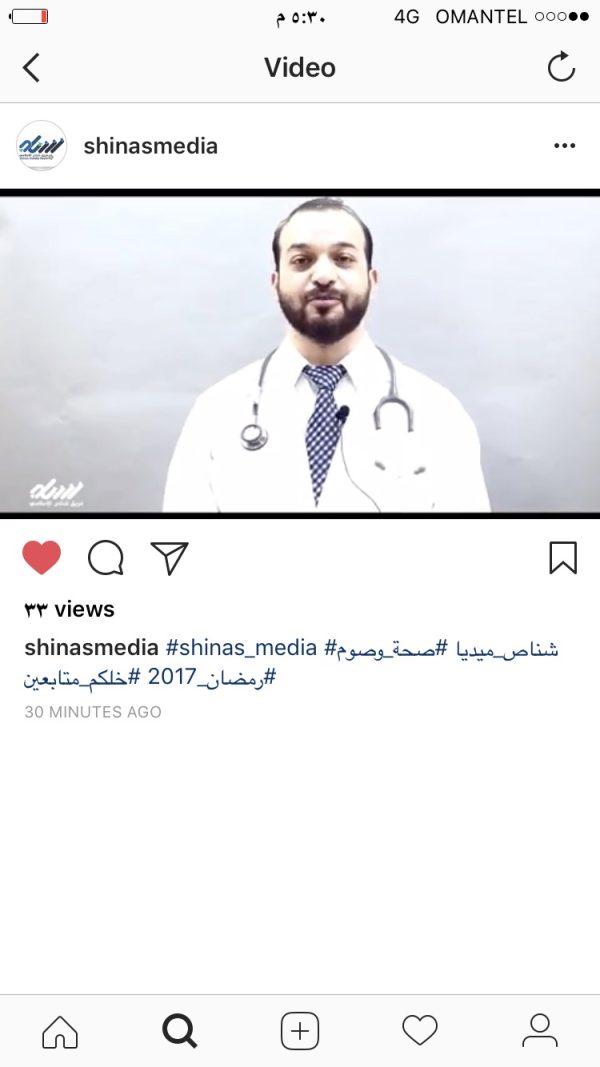Save the post with the bookmark icon
Screen dimensions: 600x1067
(x=563, y=558)
